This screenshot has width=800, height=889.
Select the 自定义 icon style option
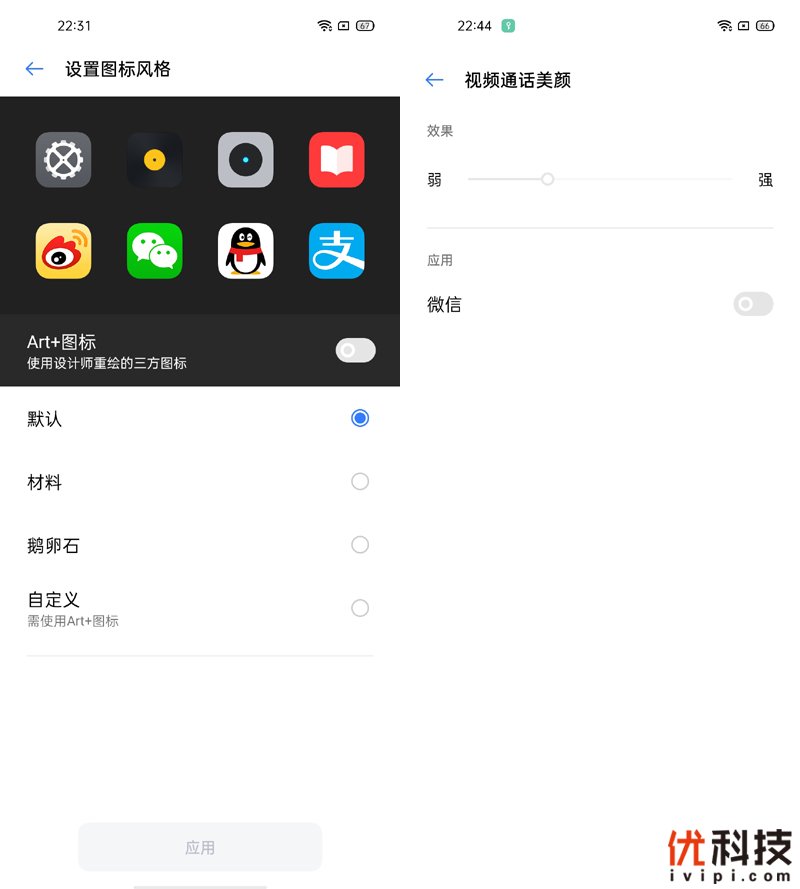[360, 608]
